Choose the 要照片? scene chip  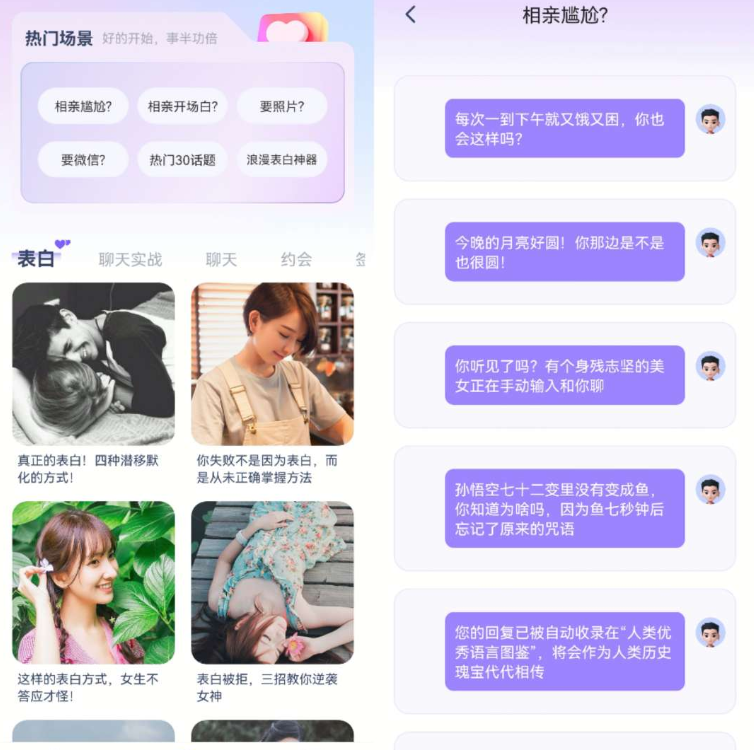(x=281, y=106)
